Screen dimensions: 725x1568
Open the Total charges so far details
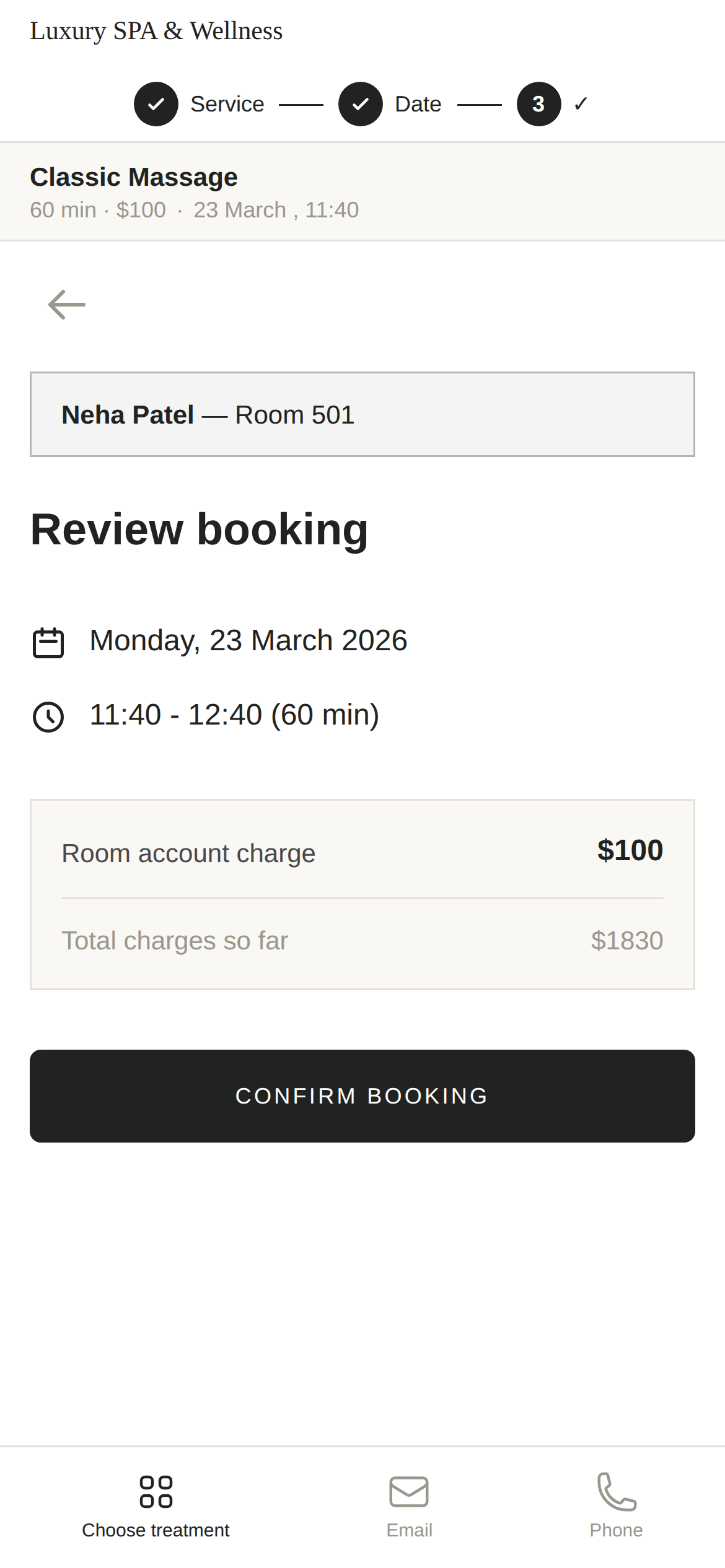[x=362, y=940]
